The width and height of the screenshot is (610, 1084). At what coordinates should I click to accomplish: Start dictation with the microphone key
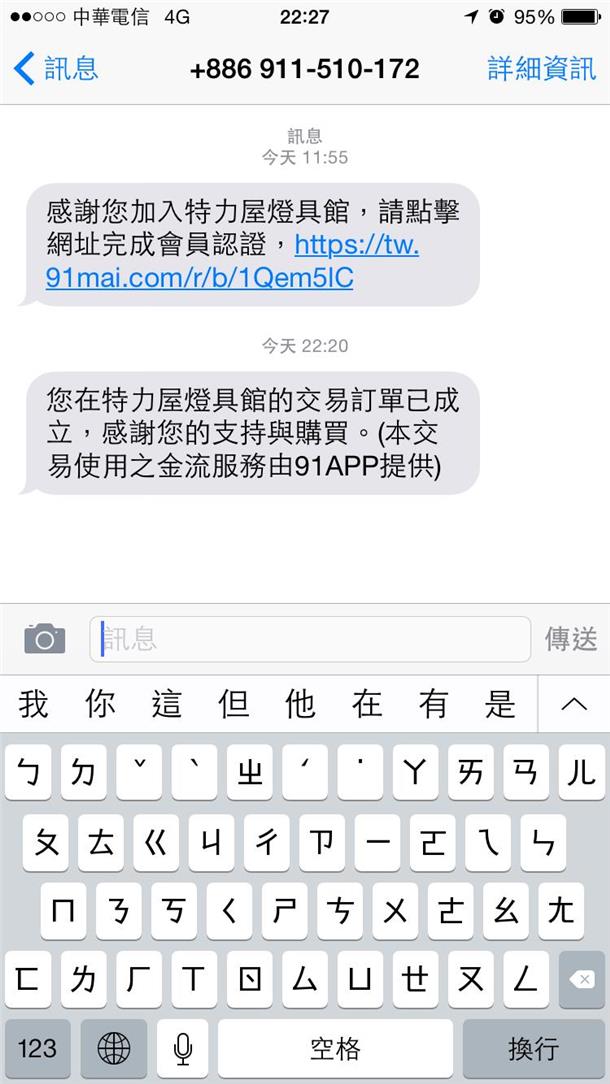[183, 1048]
